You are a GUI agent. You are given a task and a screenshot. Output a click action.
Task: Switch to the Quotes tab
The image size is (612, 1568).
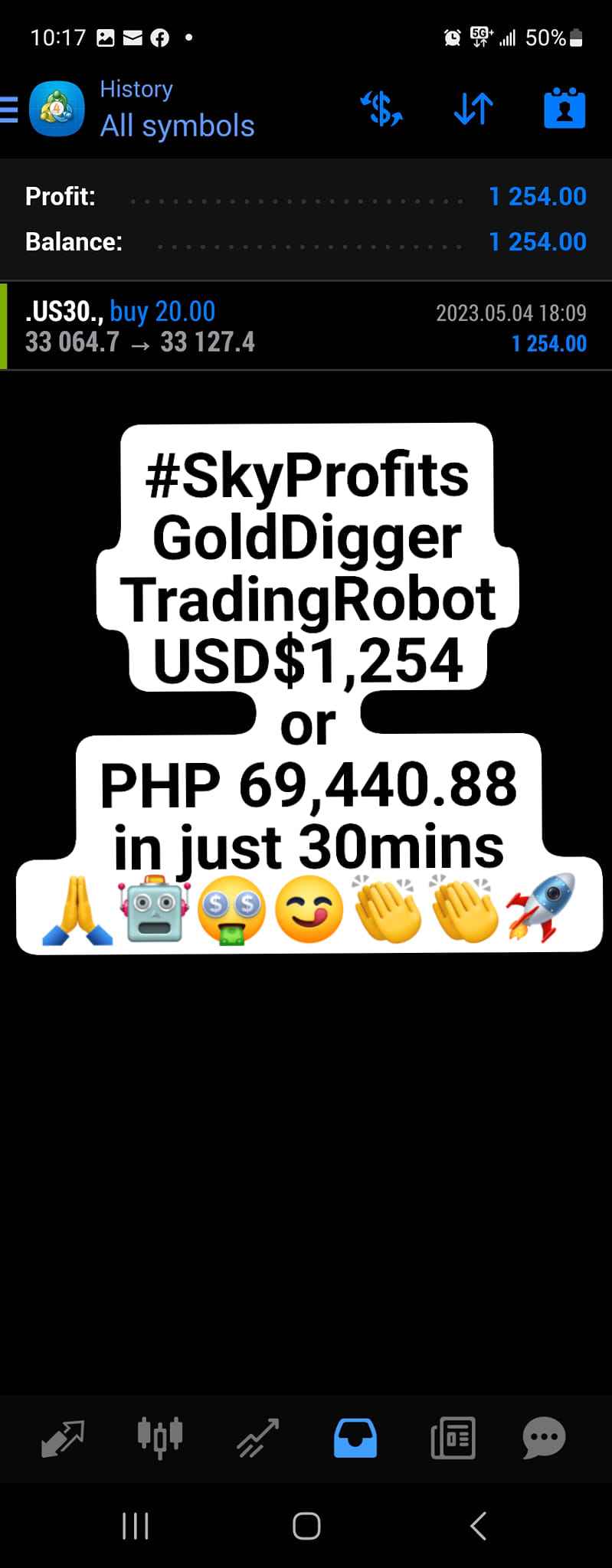pyautogui.click(x=62, y=1438)
